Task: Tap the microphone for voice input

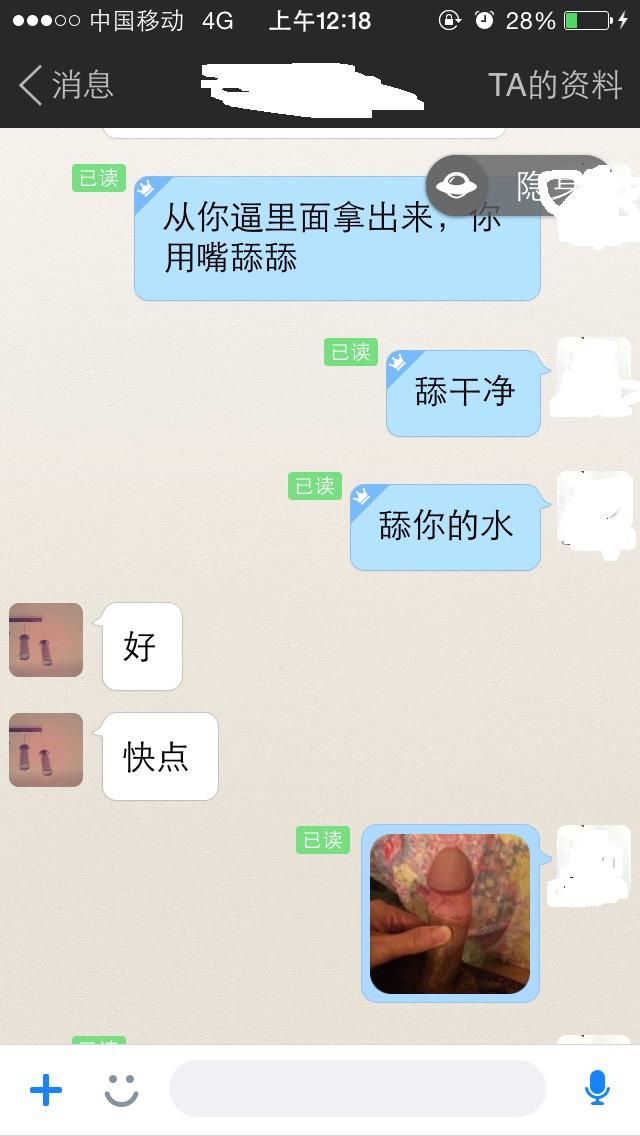Action: point(597,1089)
